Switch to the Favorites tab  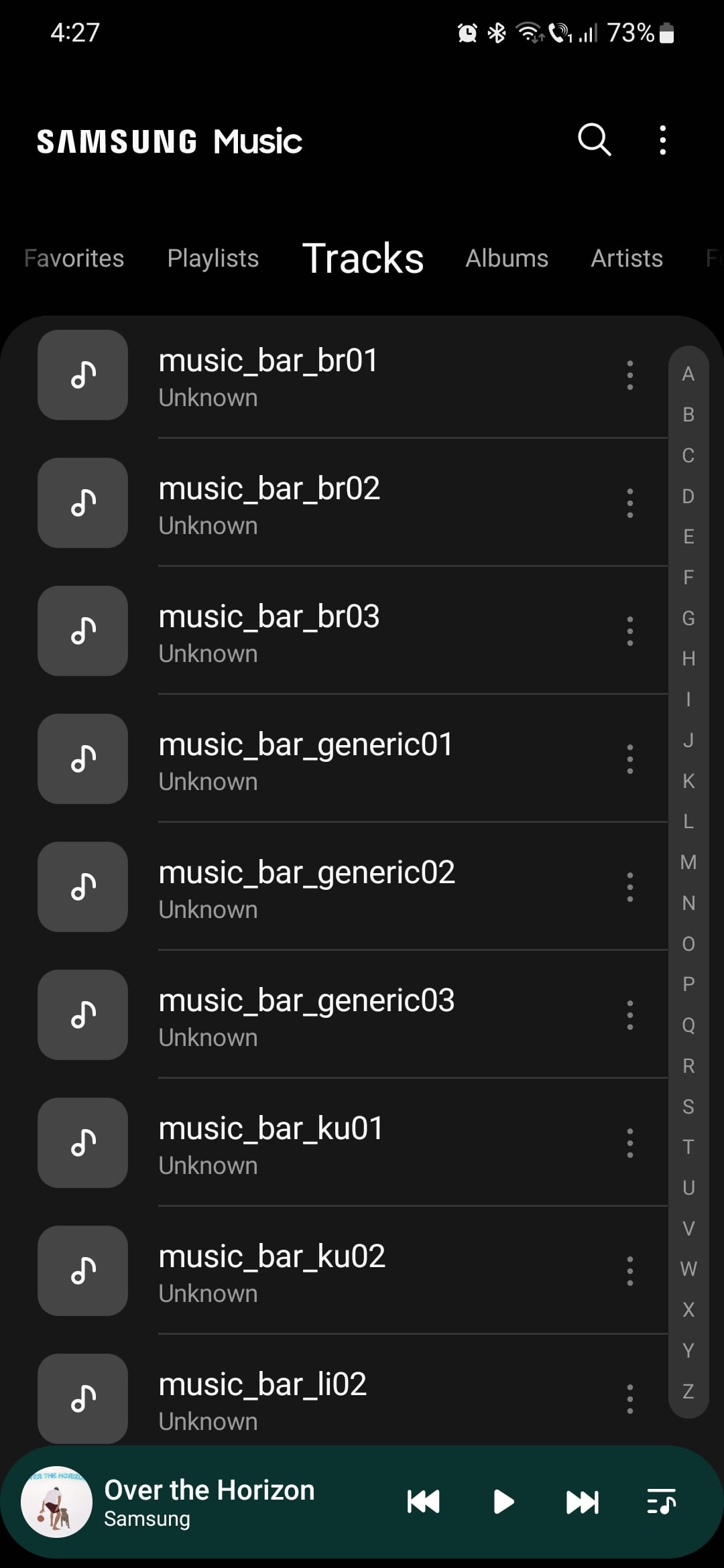(x=74, y=259)
